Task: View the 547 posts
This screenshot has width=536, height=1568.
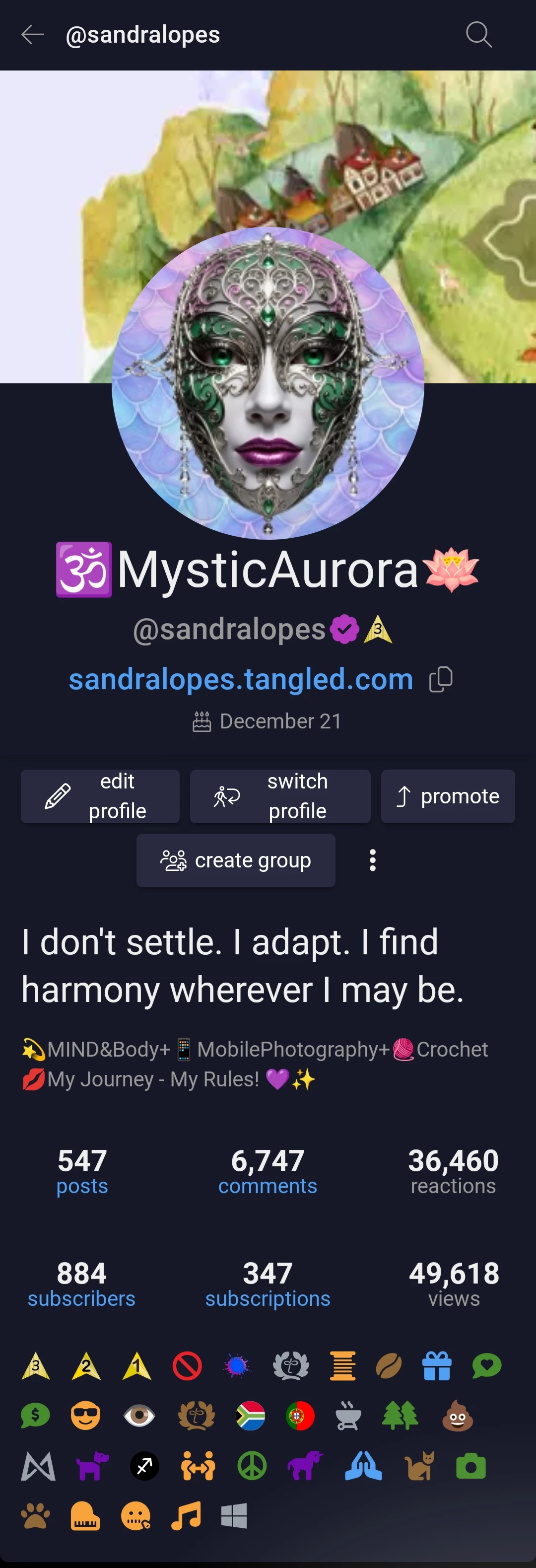Action: (x=82, y=1171)
